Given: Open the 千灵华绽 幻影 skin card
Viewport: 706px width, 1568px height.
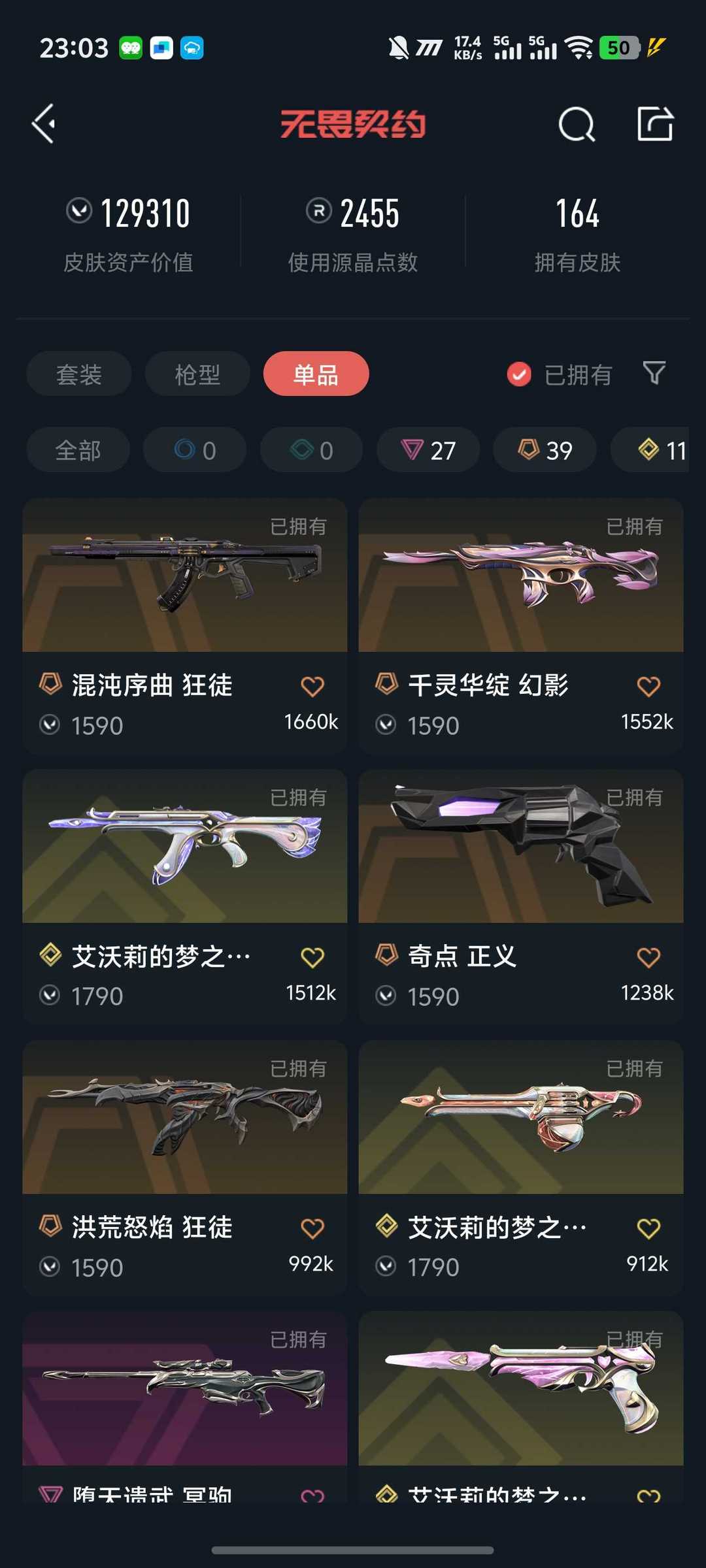Looking at the screenshot, I should [x=521, y=626].
